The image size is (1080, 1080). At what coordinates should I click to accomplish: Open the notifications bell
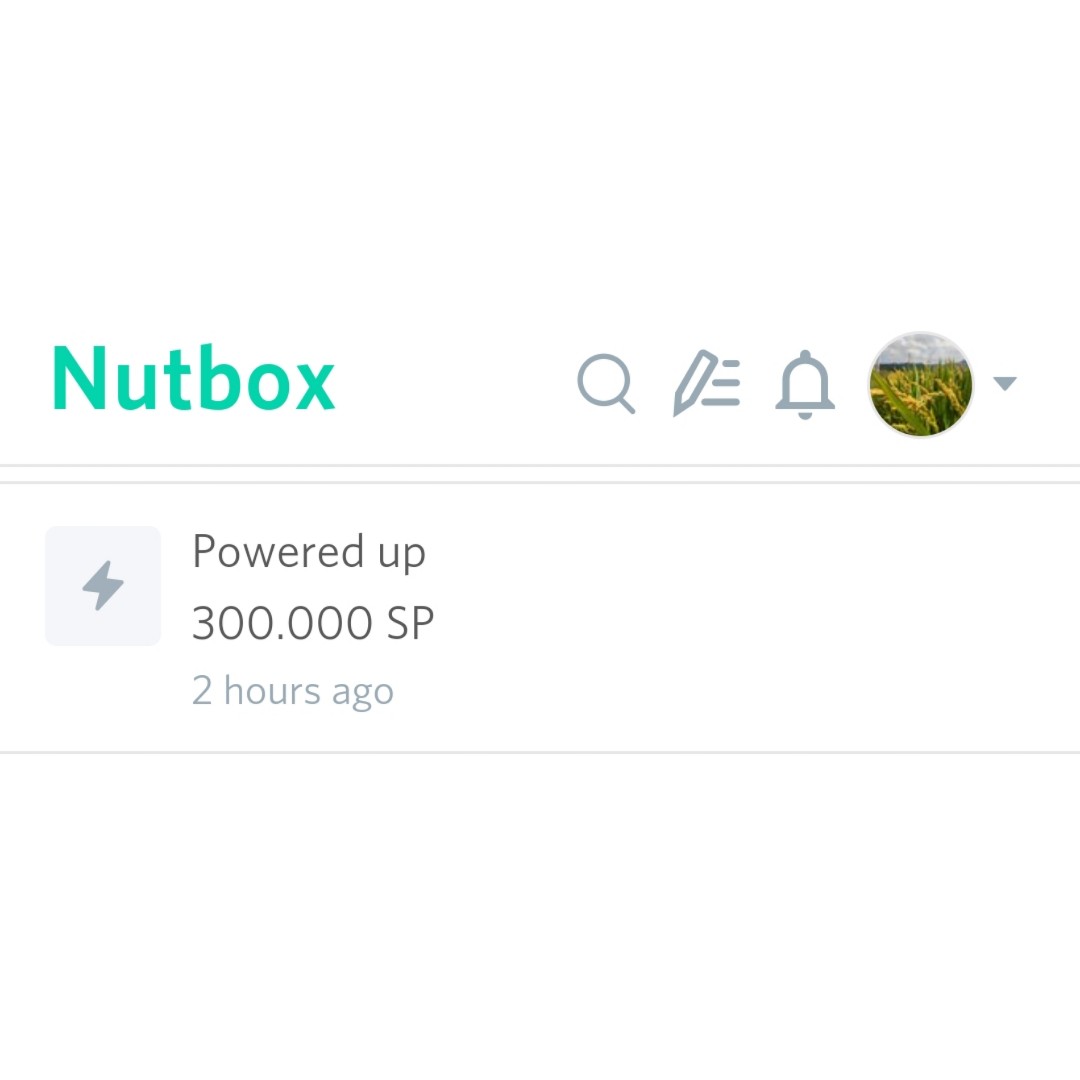[x=804, y=385]
